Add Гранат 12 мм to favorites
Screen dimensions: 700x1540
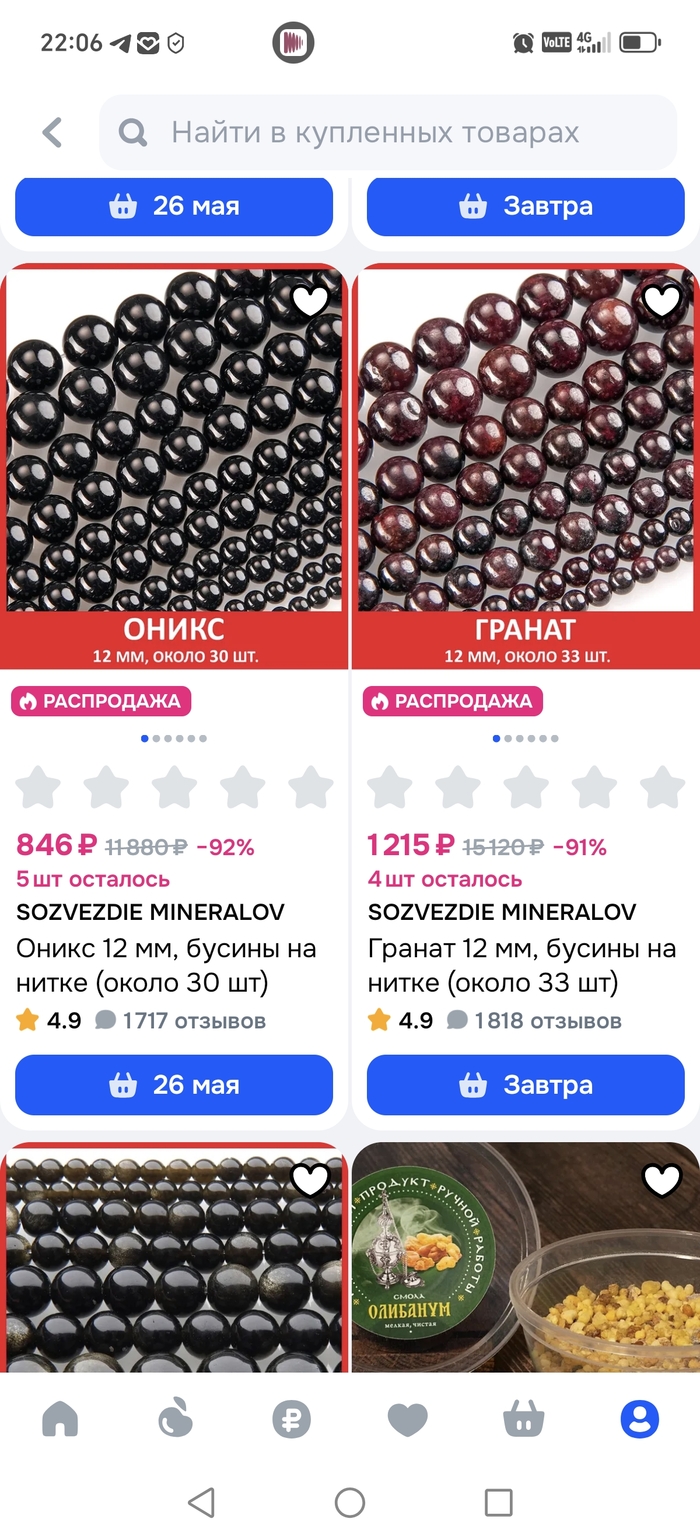coord(661,301)
